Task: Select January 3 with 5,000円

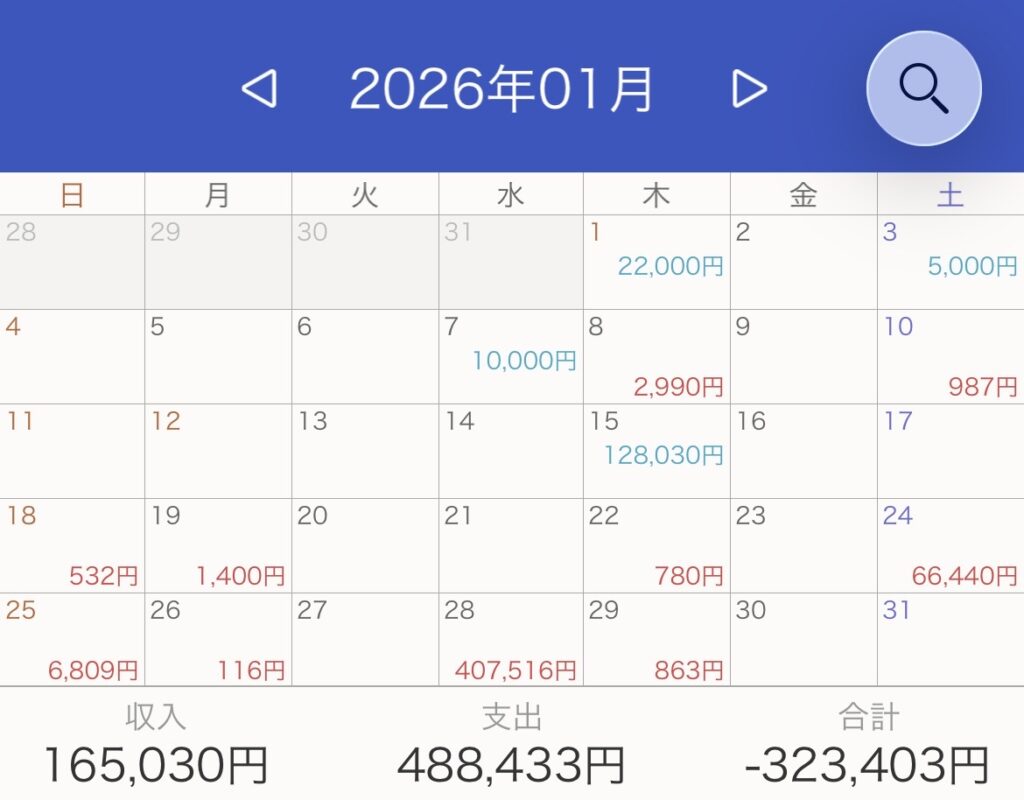Action: [x=950, y=262]
